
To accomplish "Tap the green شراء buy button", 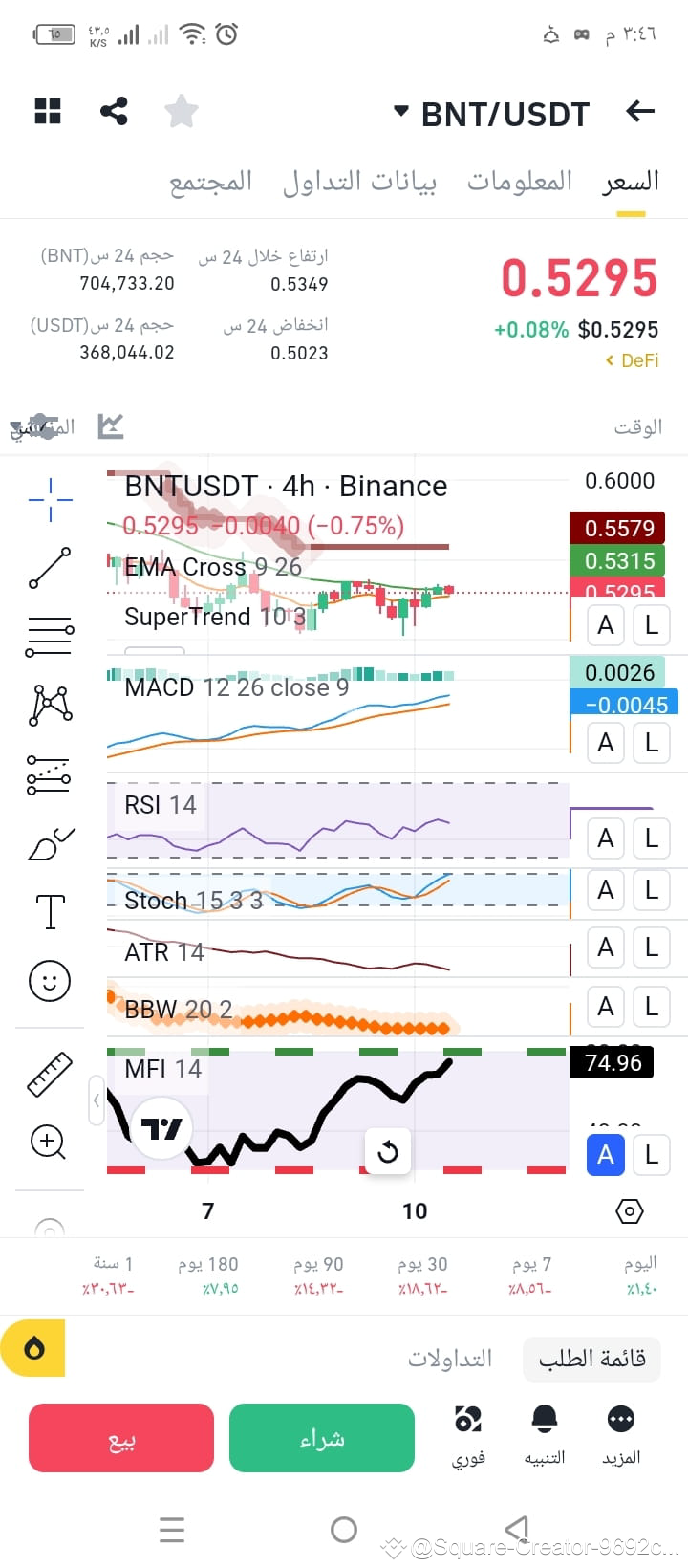I will [321, 1437].
